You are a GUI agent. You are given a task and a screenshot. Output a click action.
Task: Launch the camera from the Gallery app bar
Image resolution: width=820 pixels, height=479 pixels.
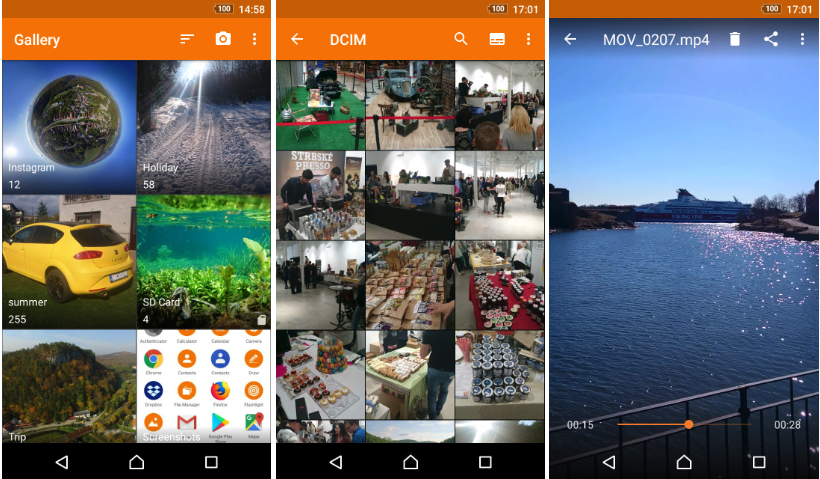223,39
